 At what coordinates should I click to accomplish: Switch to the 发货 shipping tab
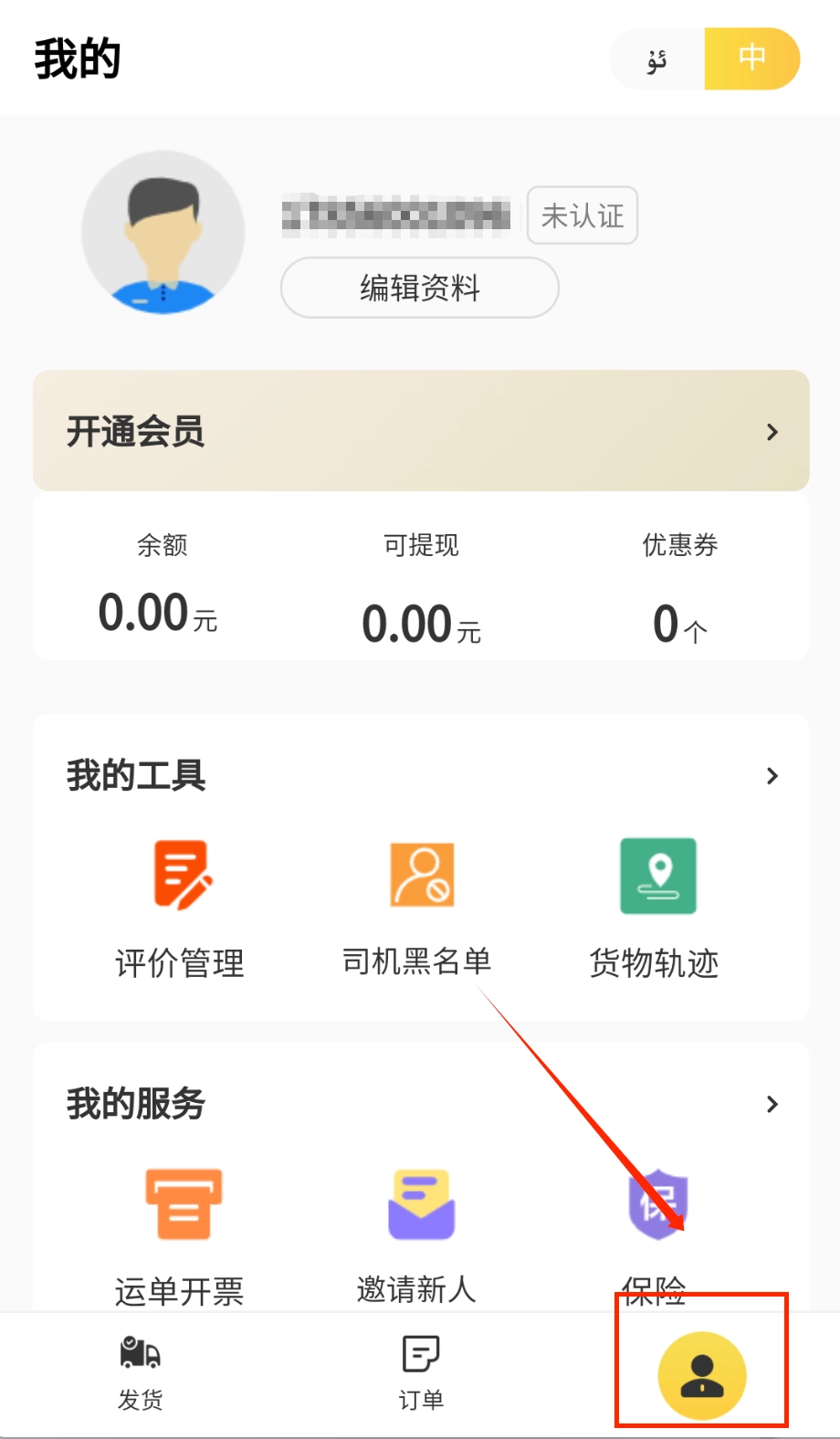point(140,1374)
